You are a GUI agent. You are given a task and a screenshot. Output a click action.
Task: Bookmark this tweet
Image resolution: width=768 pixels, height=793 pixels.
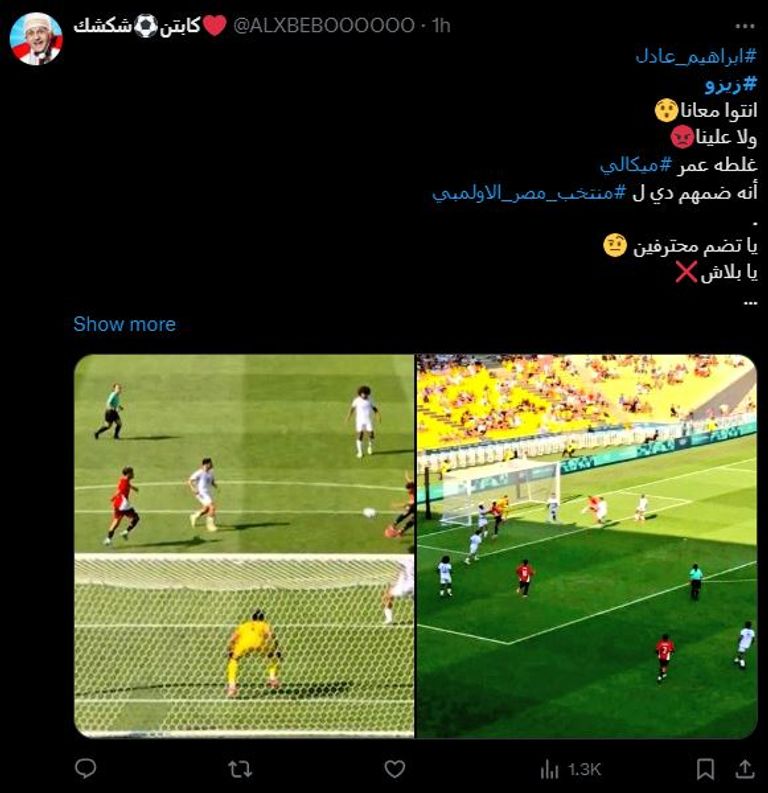705,768
